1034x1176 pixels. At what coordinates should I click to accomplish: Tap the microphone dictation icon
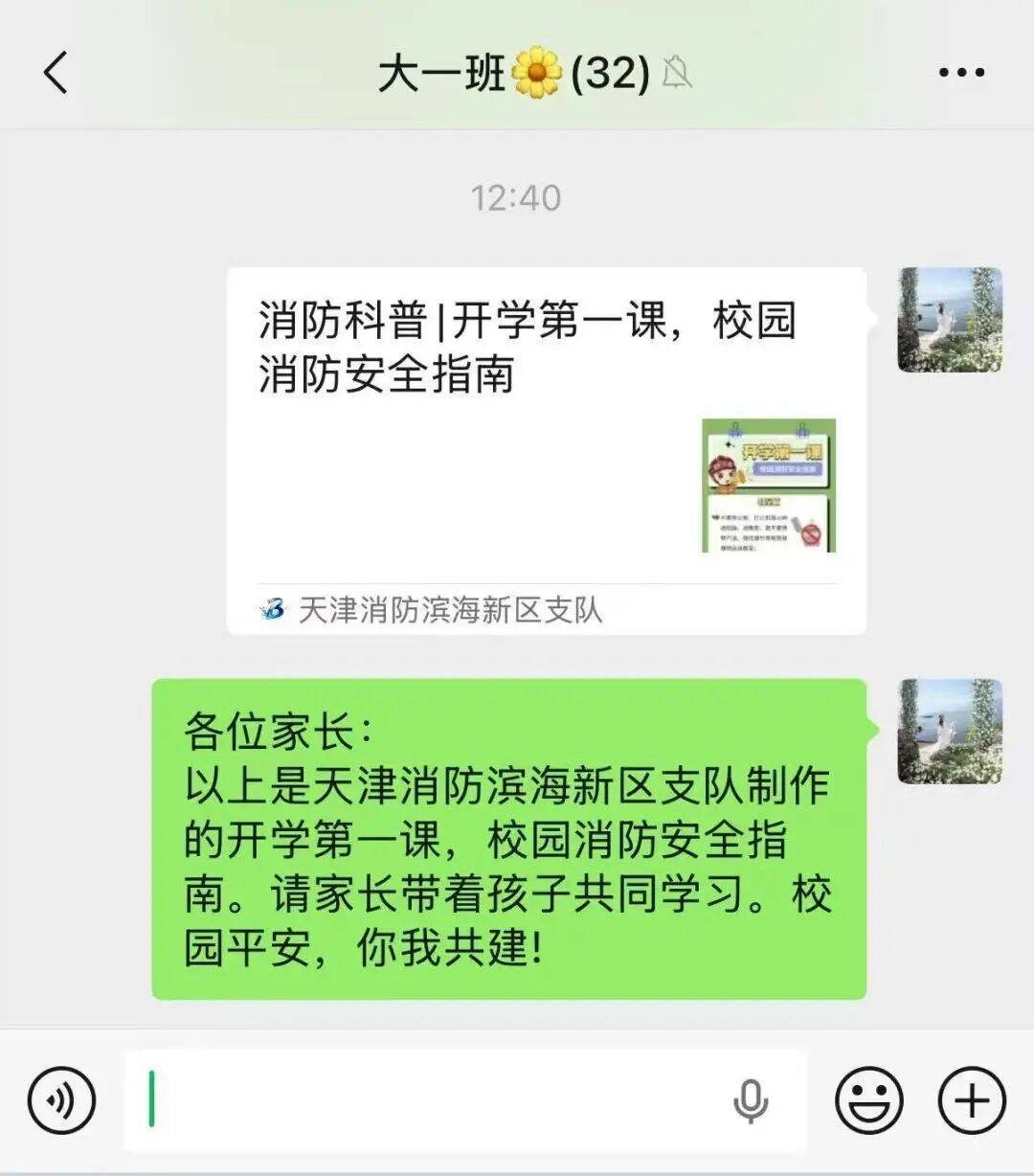point(751,1100)
